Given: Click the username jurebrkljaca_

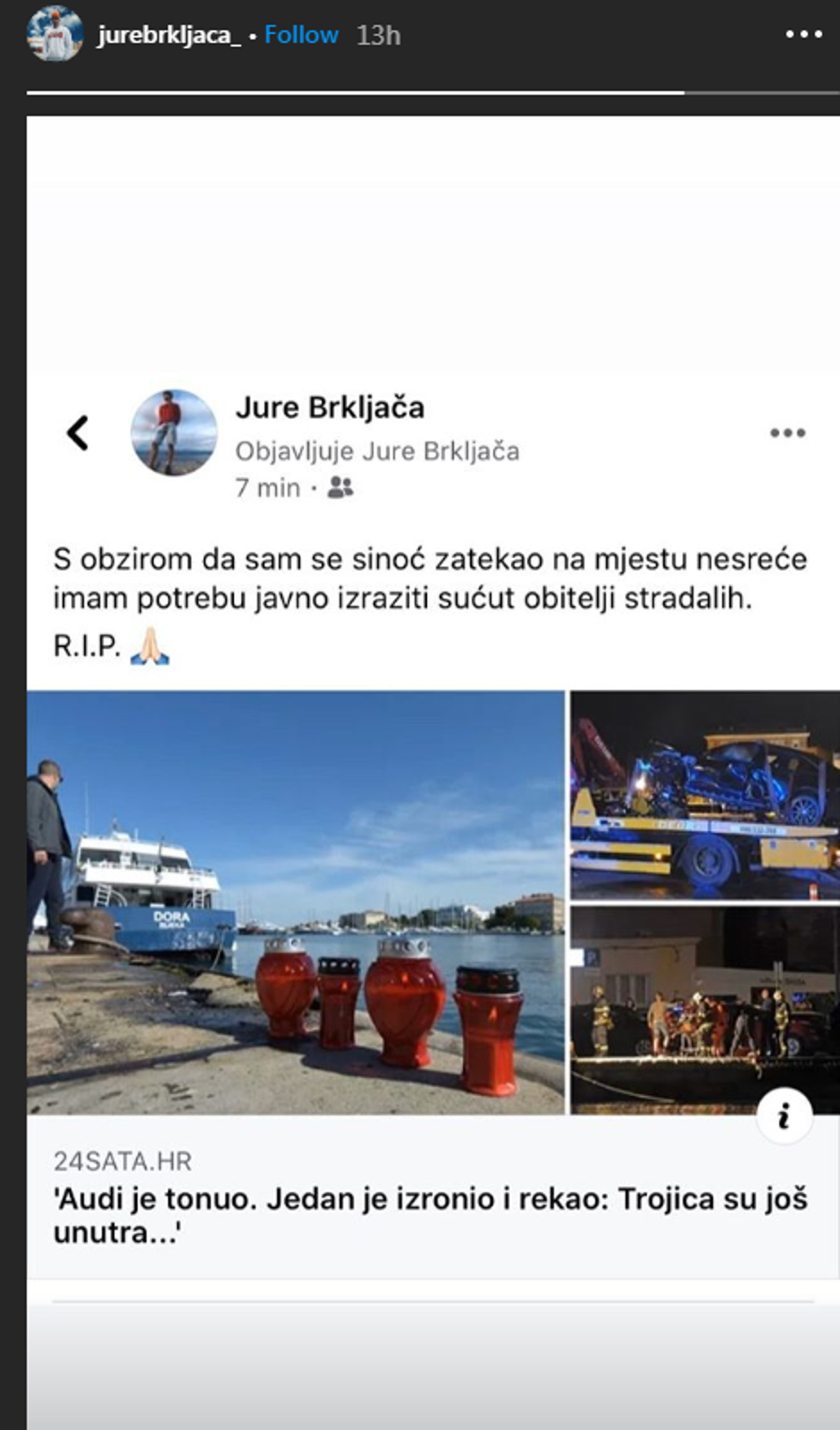Looking at the screenshot, I should [170, 34].
